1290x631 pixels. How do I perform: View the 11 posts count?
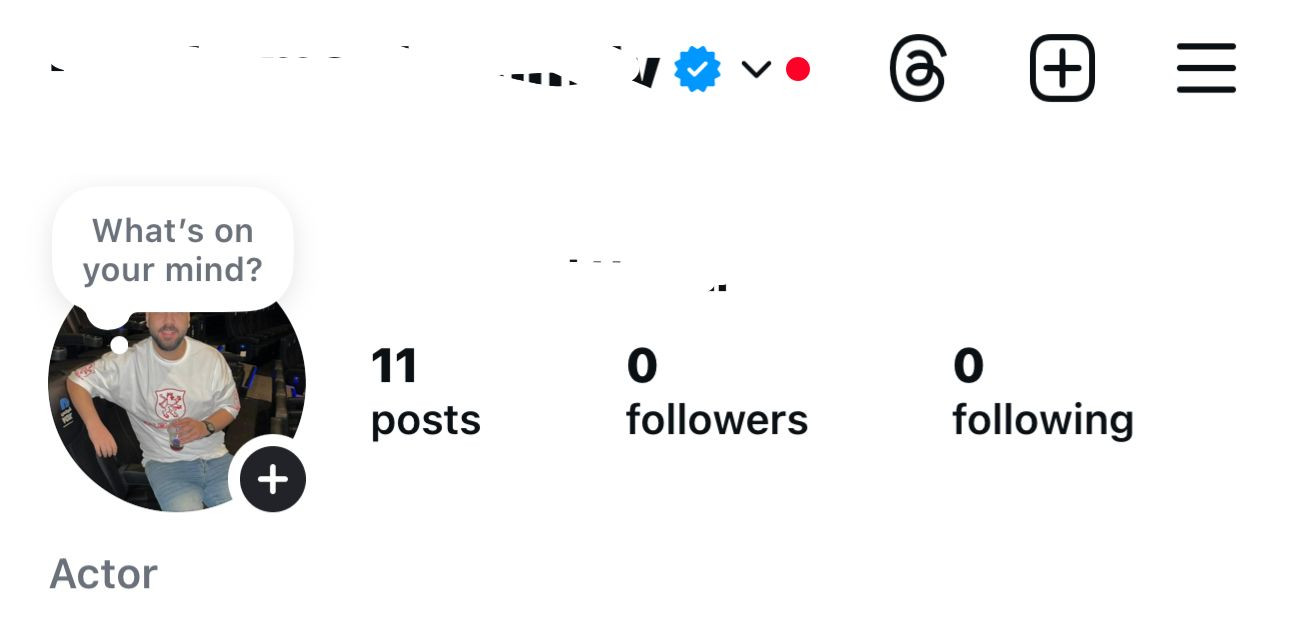click(425, 392)
